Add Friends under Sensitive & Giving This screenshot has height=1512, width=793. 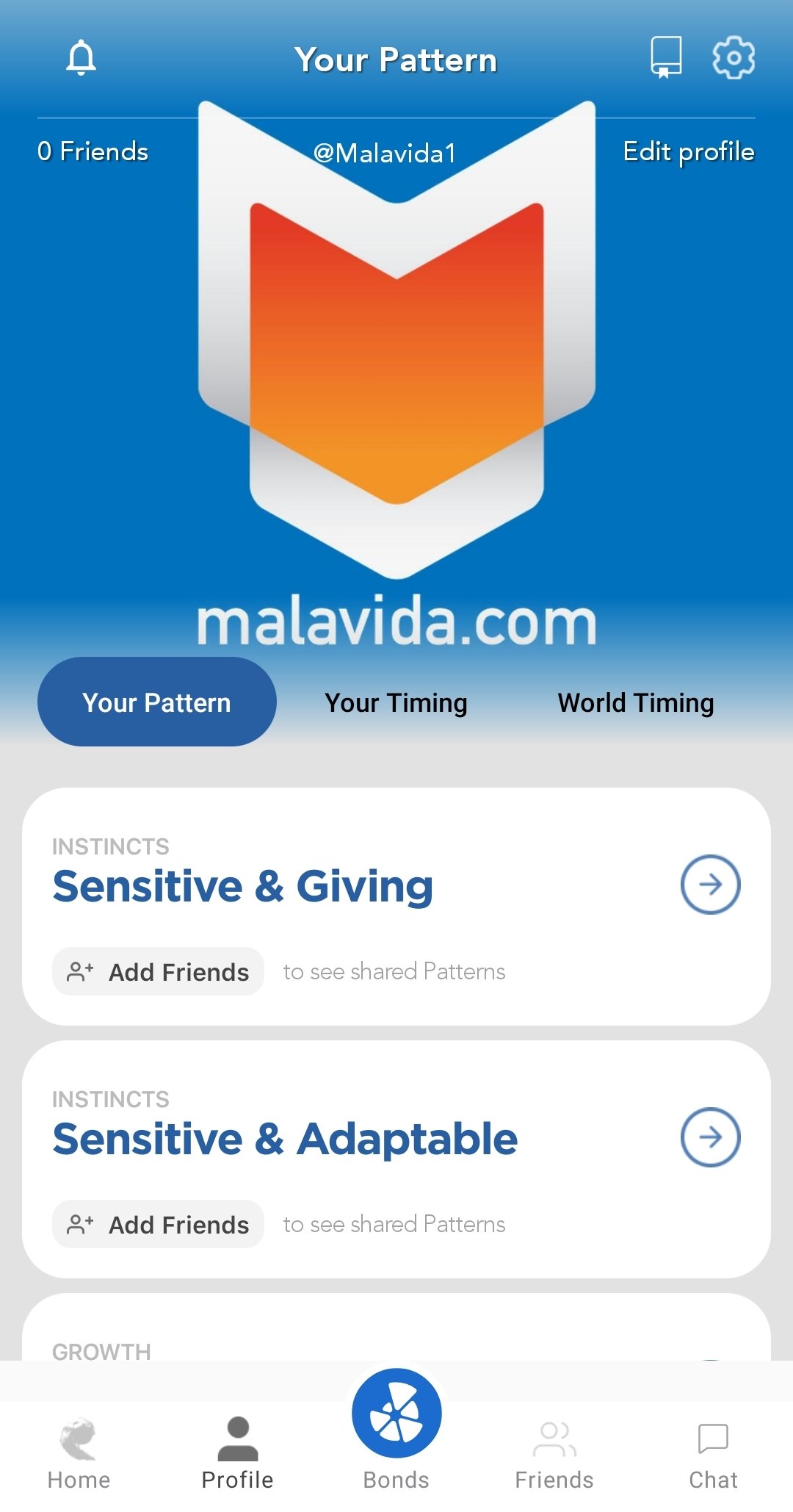coord(158,971)
